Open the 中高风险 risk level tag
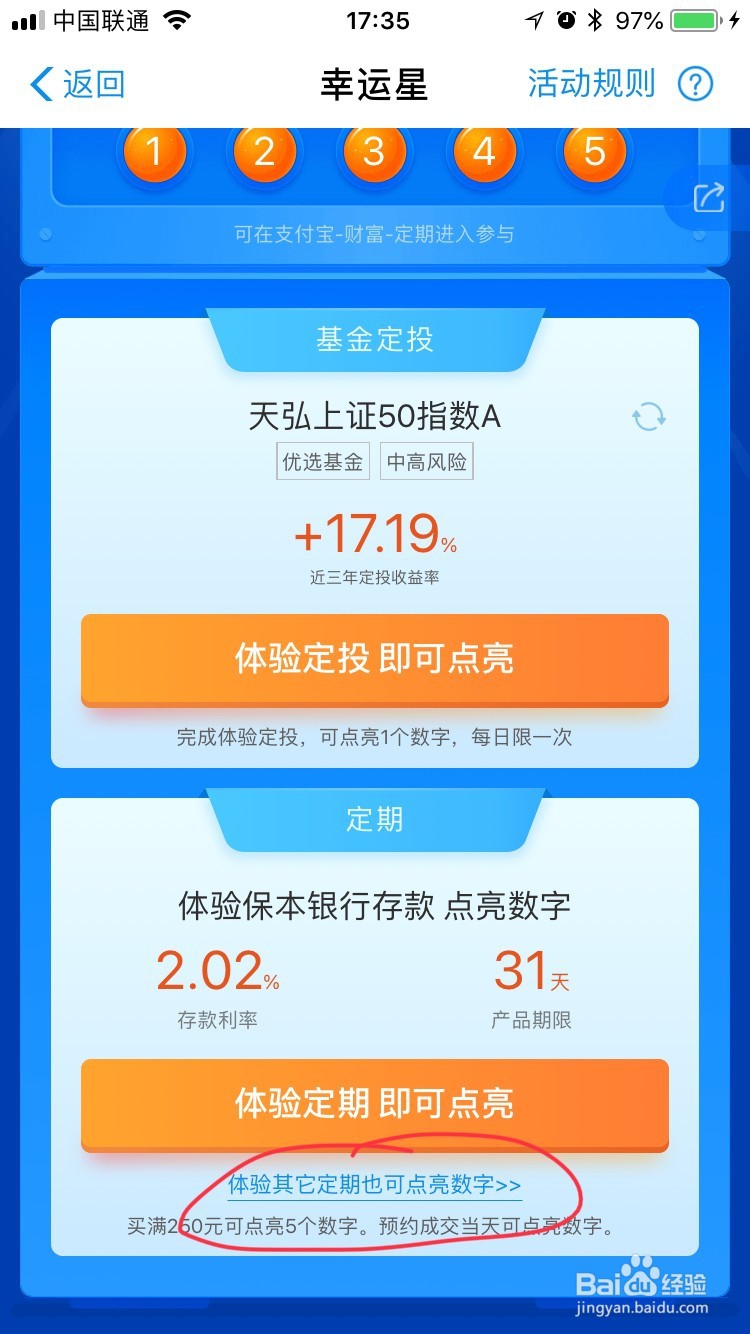This screenshot has width=750, height=1334. click(426, 461)
